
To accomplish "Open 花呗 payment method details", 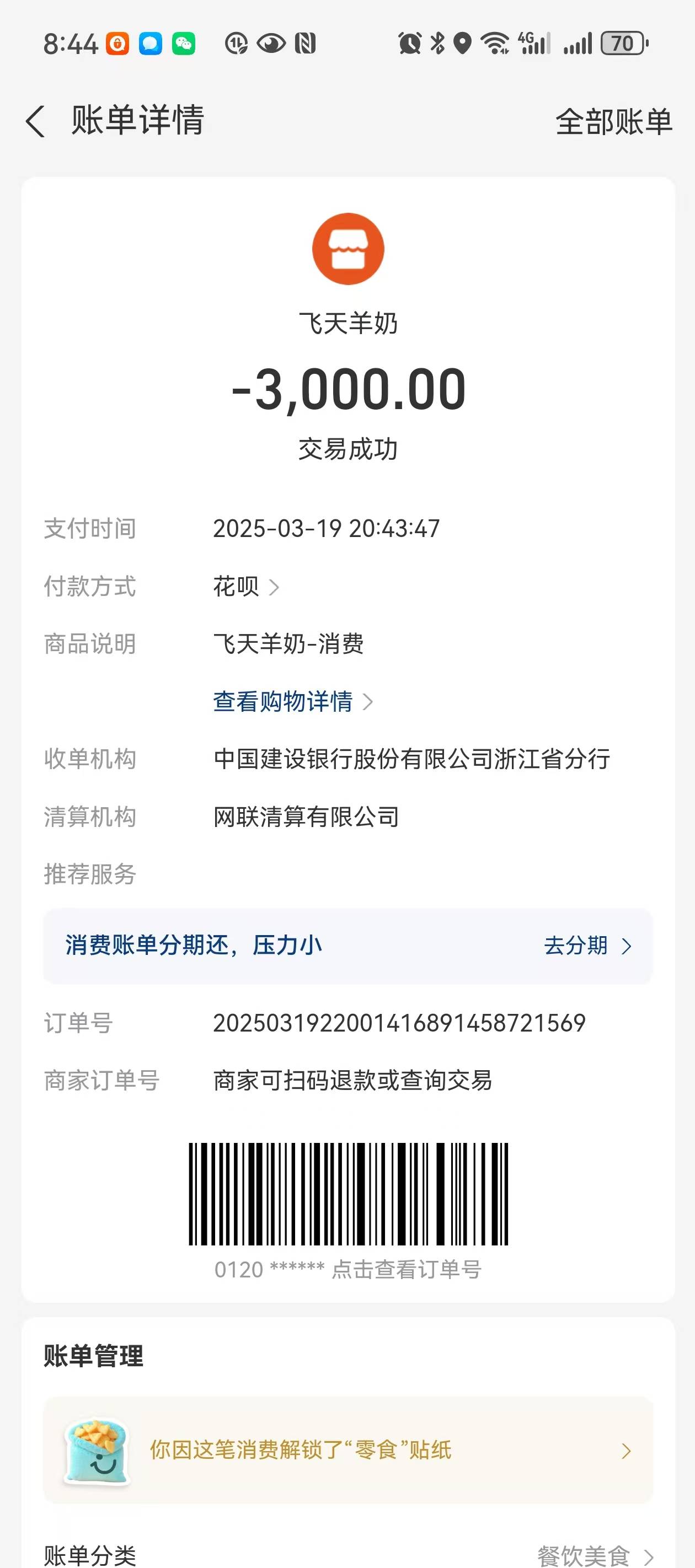I will pos(245,587).
